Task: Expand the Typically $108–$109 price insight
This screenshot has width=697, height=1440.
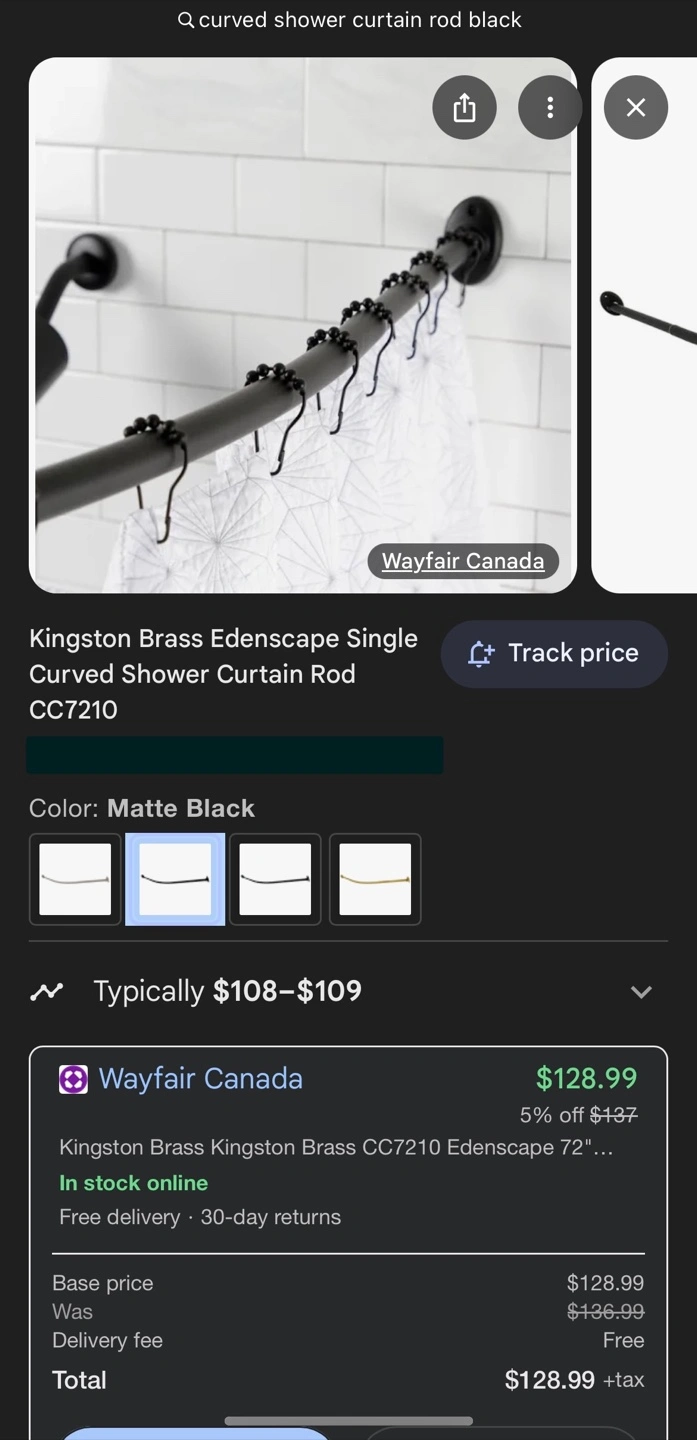Action: (348, 991)
